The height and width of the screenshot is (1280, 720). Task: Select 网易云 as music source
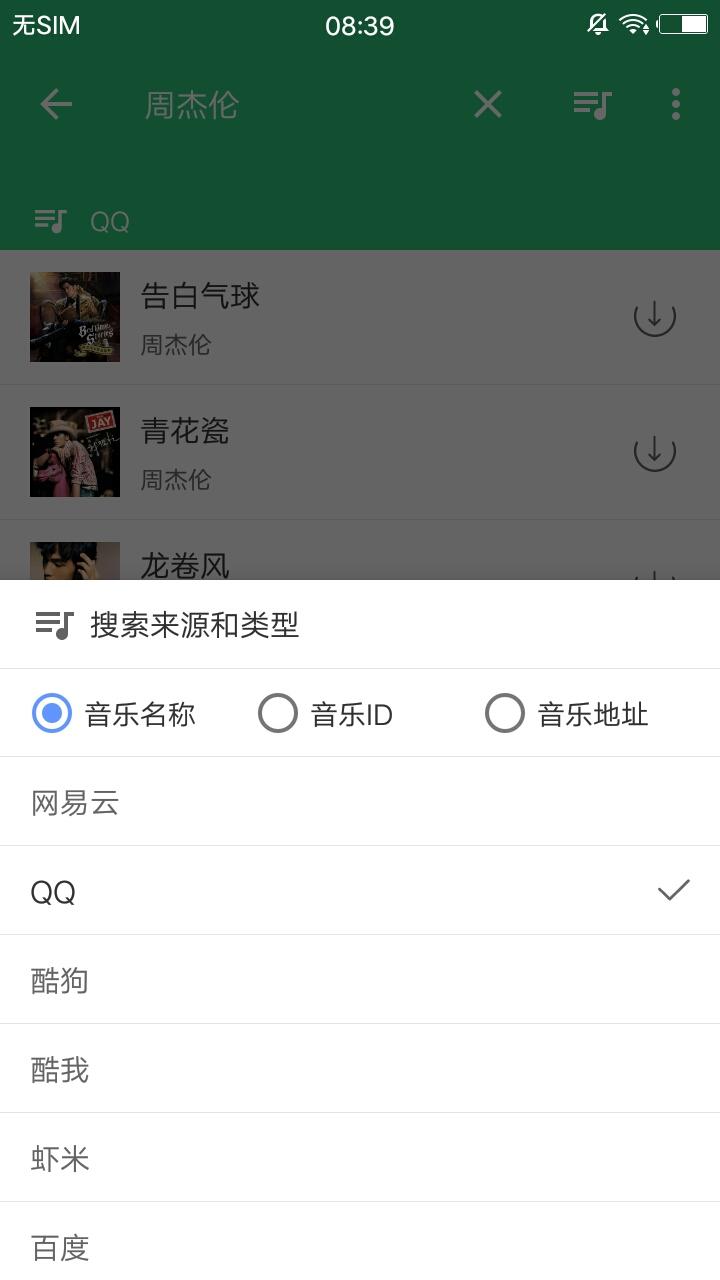click(75, 801)
